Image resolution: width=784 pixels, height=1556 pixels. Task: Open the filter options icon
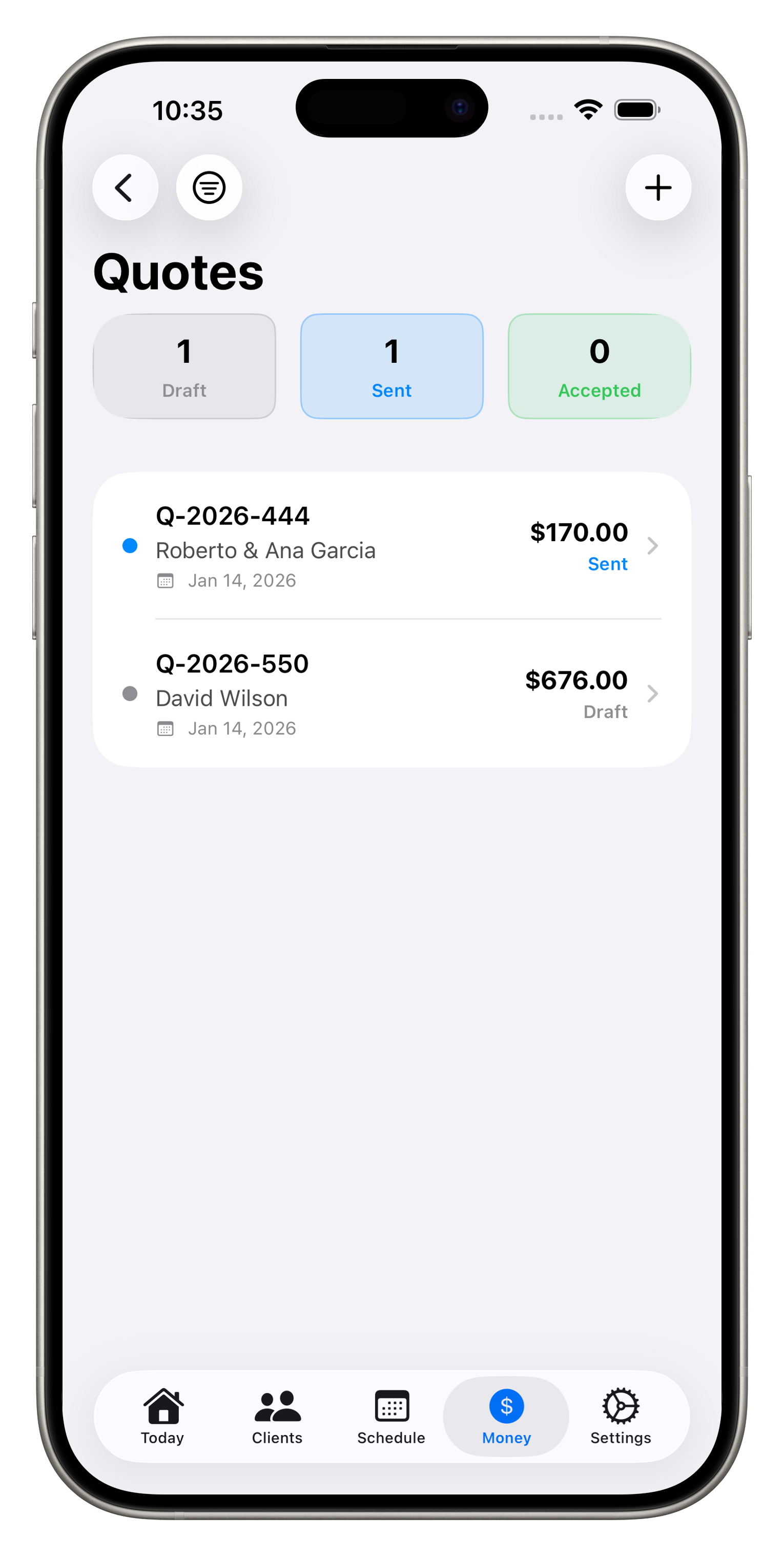tap(209, 187)
